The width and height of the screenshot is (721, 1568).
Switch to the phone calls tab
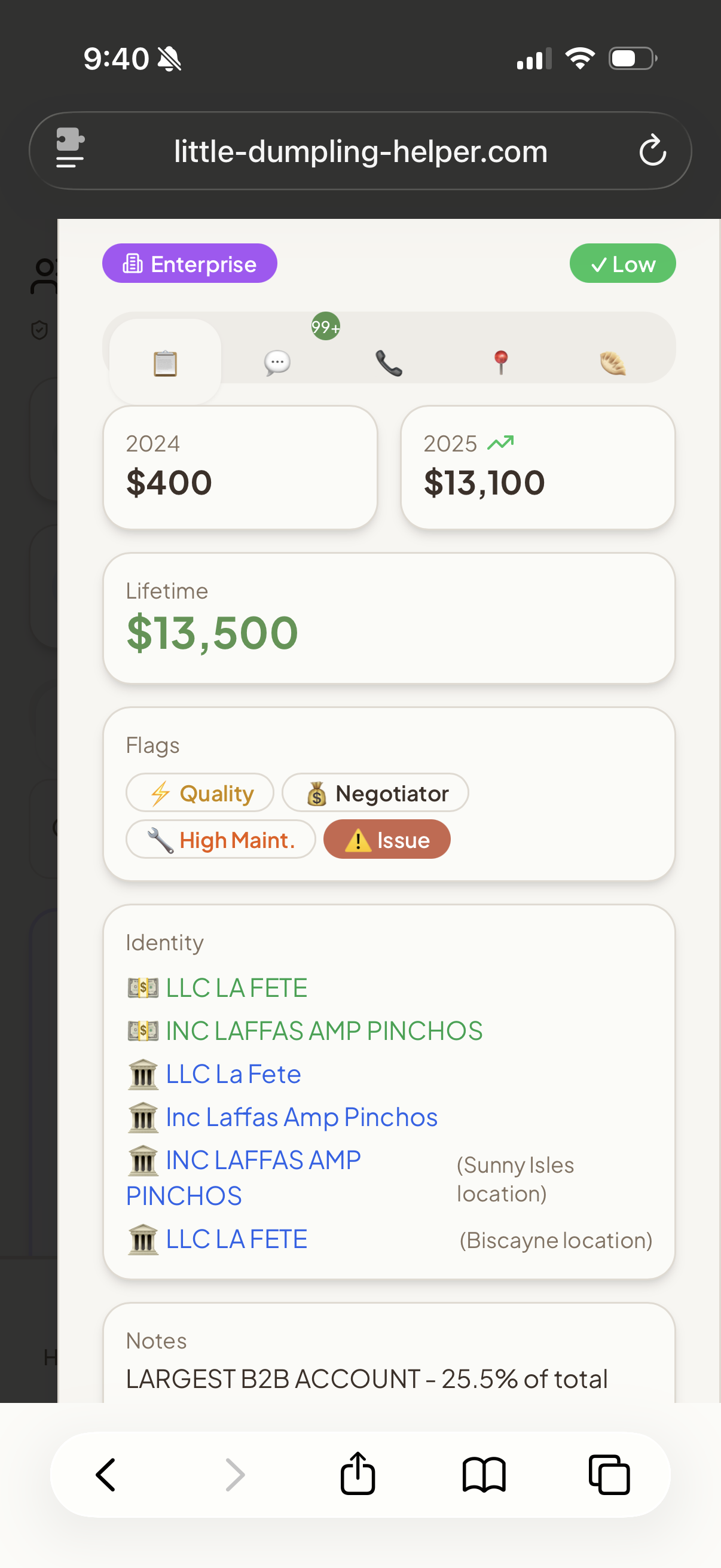(x=389, y=362)
